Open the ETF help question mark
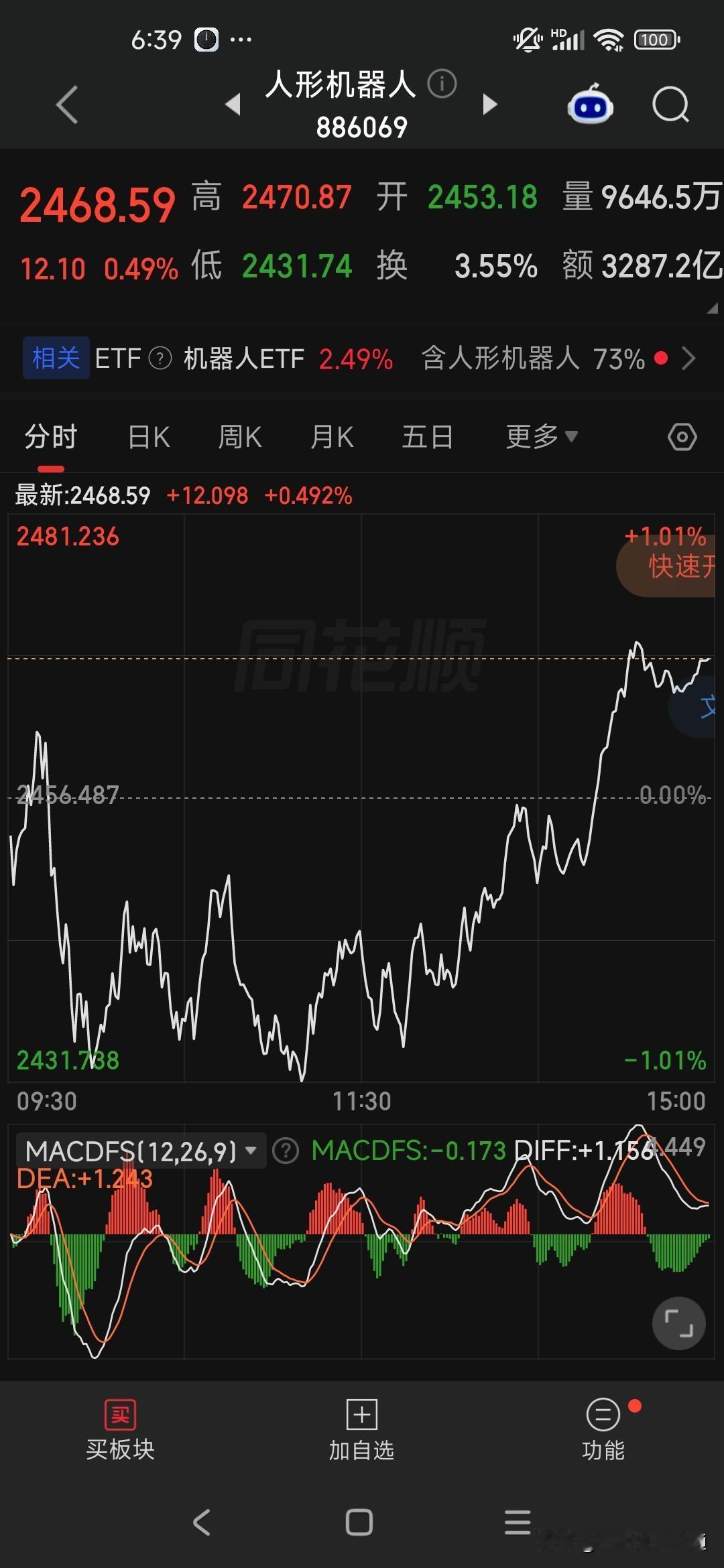724x1568 pixels. 160,358
